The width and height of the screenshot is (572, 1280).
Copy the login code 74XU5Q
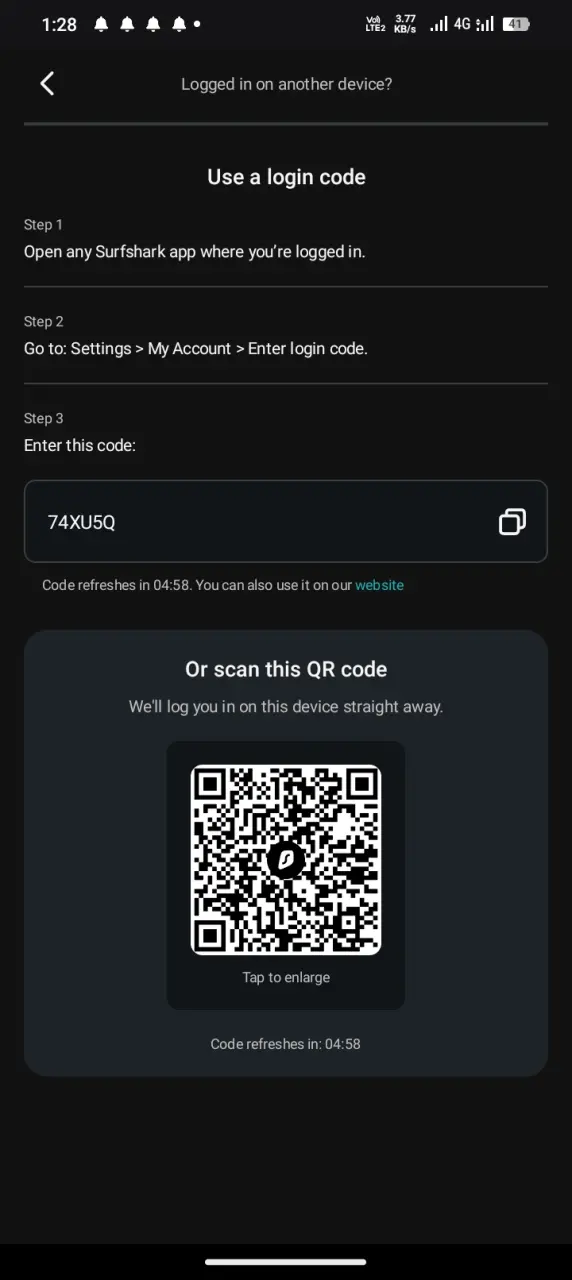click(512, 521)
